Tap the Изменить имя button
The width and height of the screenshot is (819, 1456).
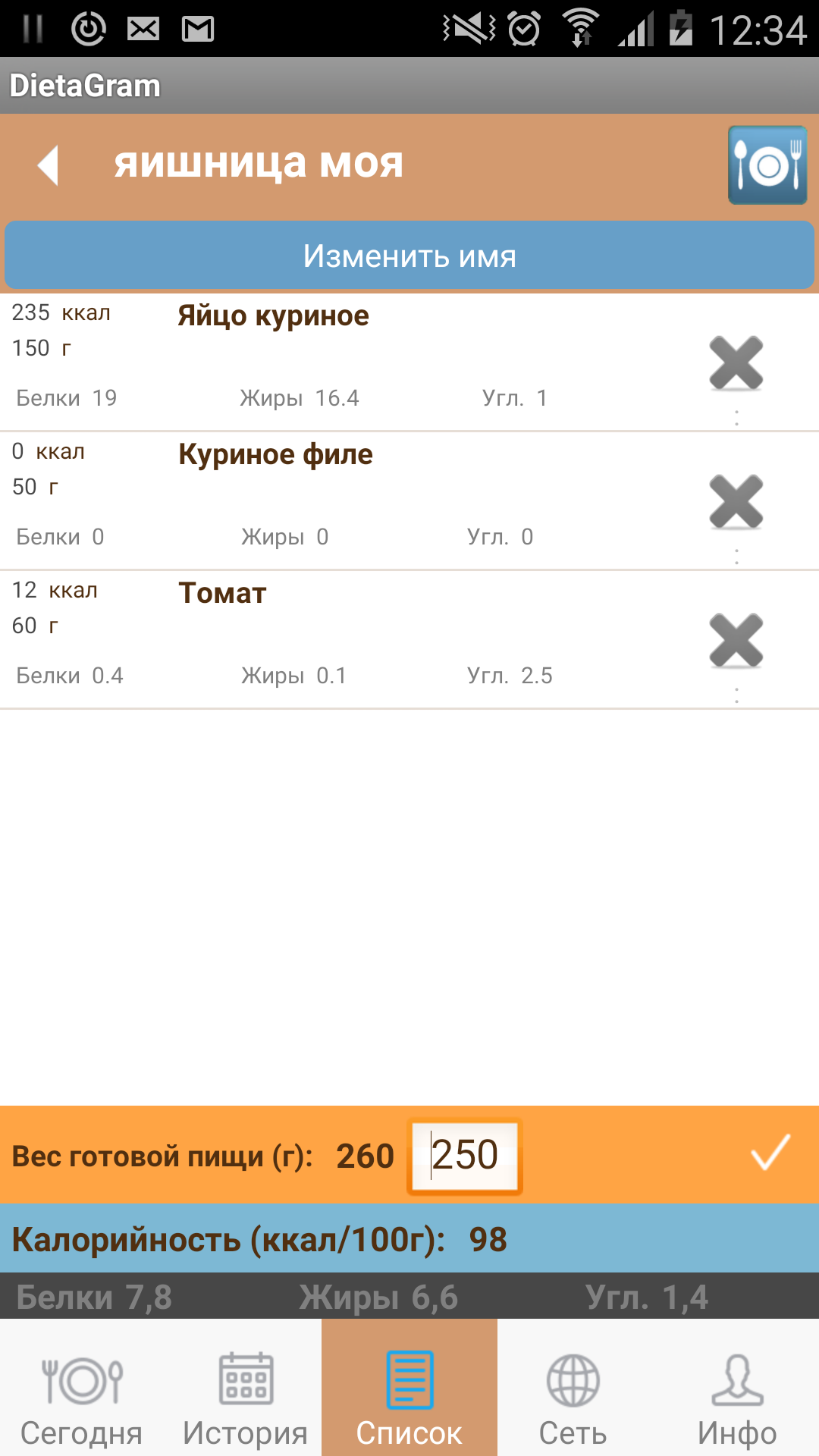point(409,256)
